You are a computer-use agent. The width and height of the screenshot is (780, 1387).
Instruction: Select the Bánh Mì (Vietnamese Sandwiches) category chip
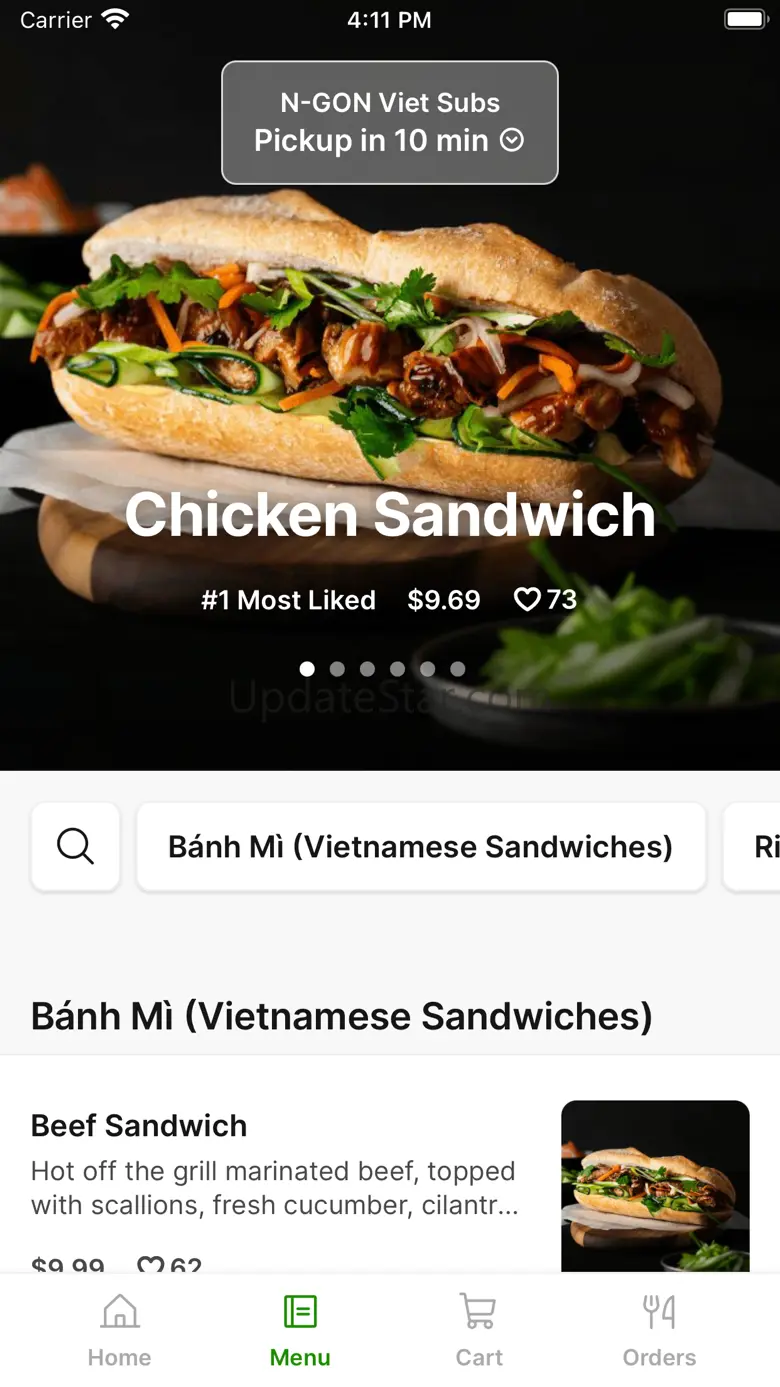pos(420,847)
